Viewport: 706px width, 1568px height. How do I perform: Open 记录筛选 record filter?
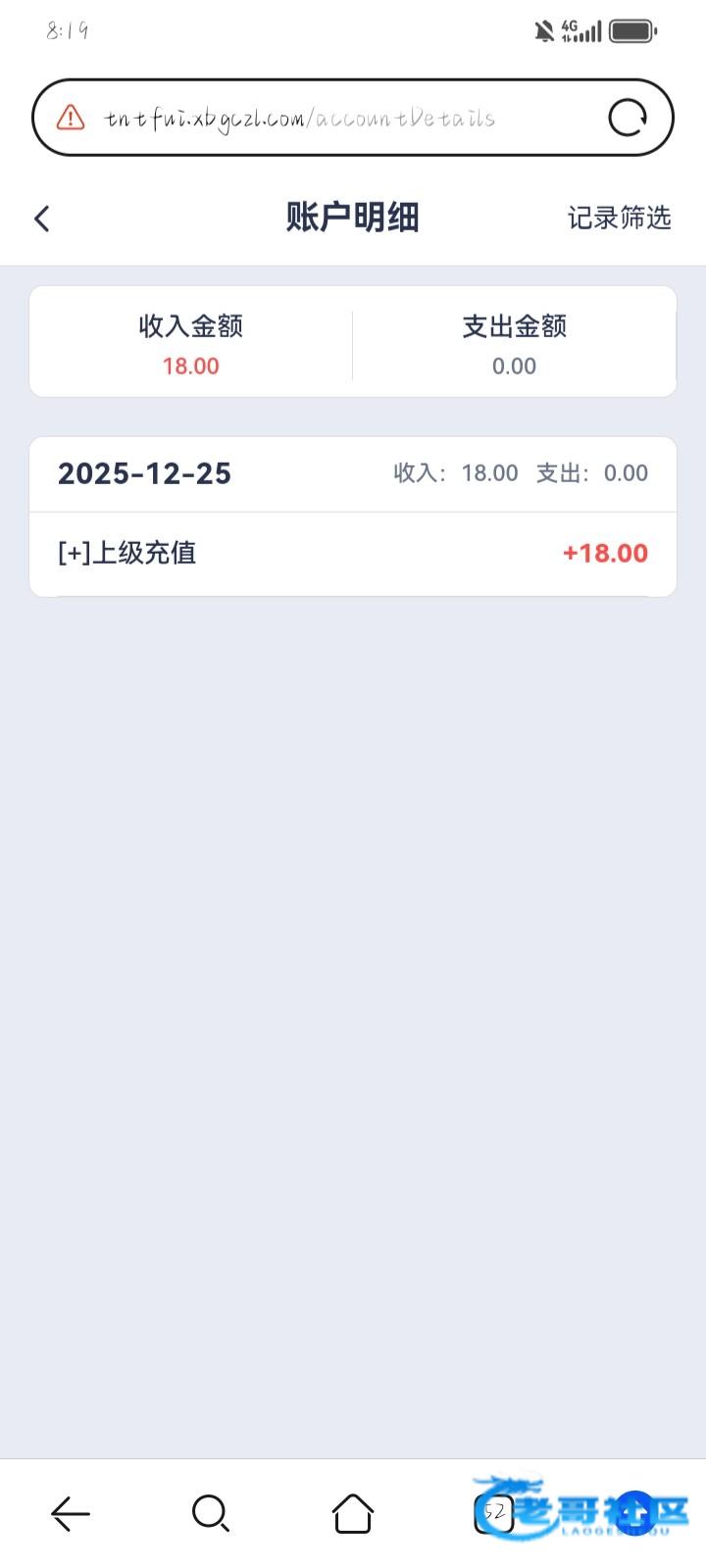619,218
